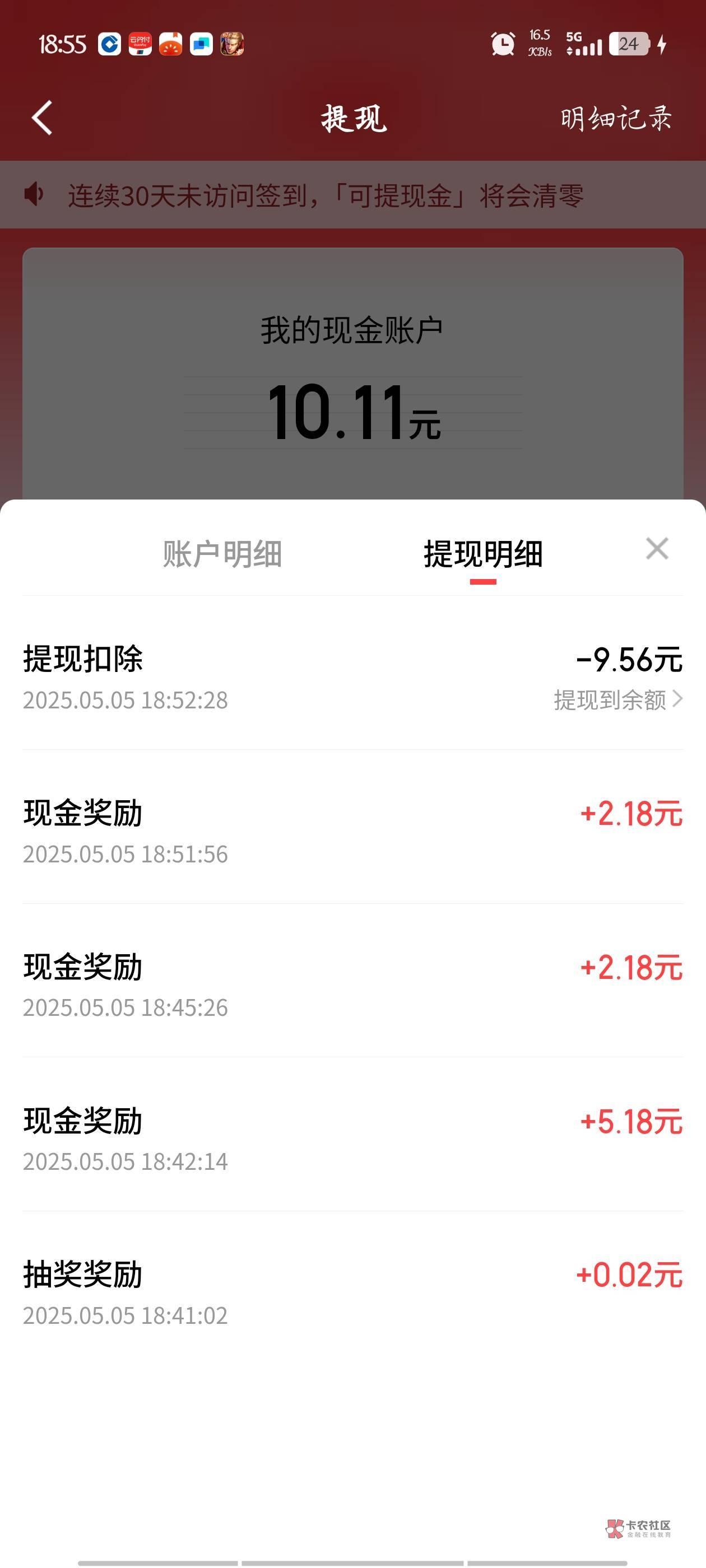Open 明细记录 in the header

pos(615,118)
